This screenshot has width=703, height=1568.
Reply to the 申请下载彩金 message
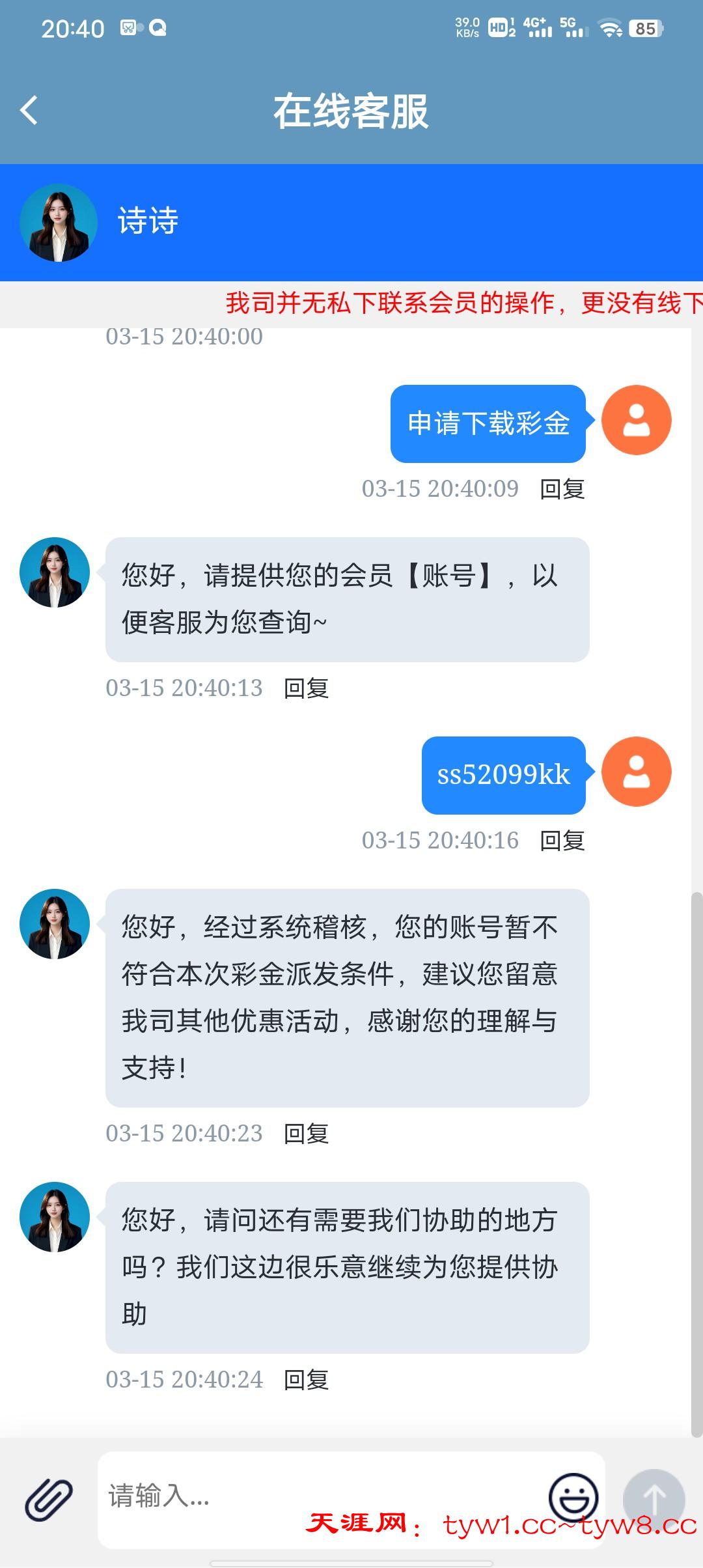coord(562,489)
